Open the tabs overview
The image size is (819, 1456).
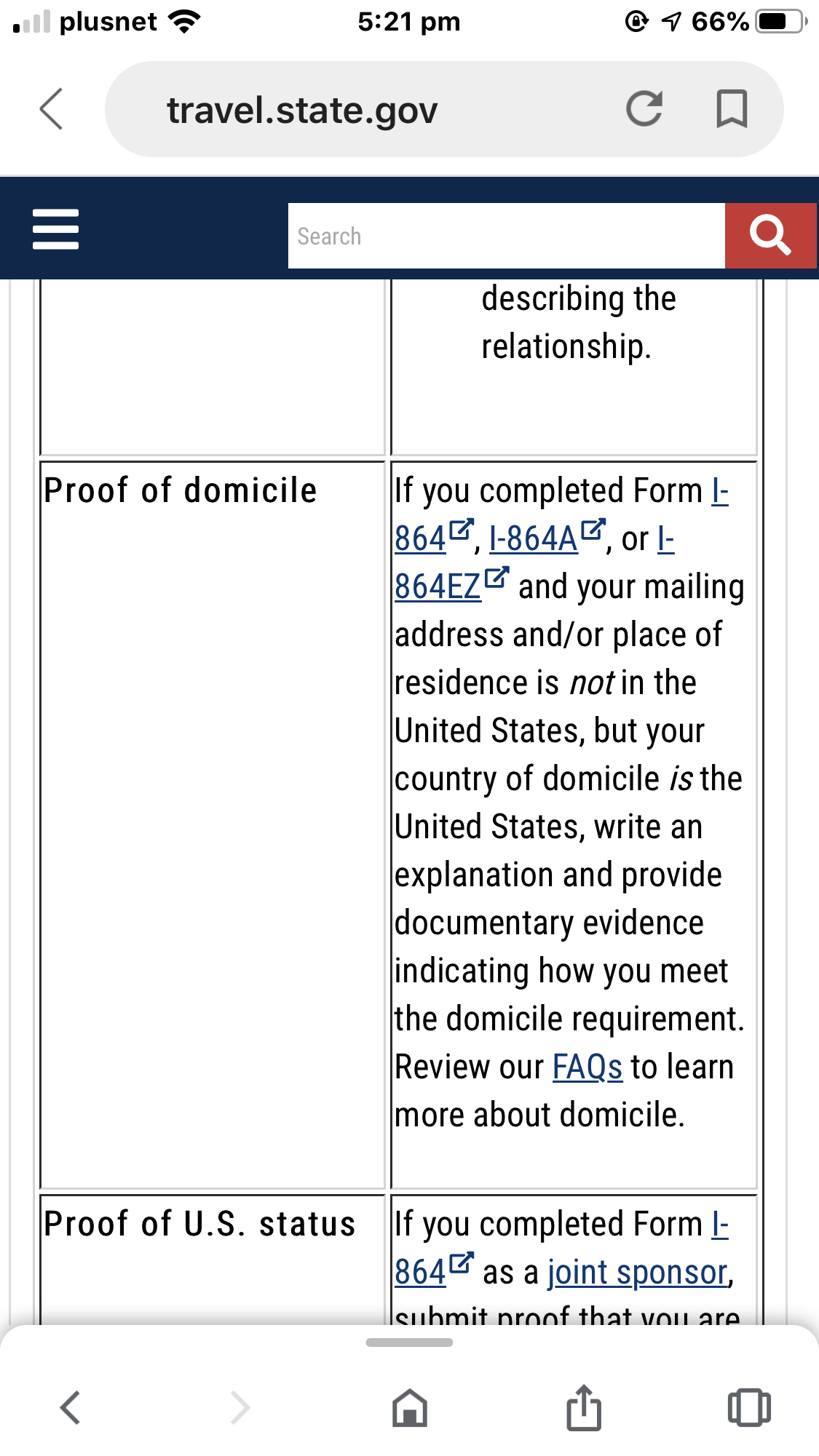tap(749, 1407)
